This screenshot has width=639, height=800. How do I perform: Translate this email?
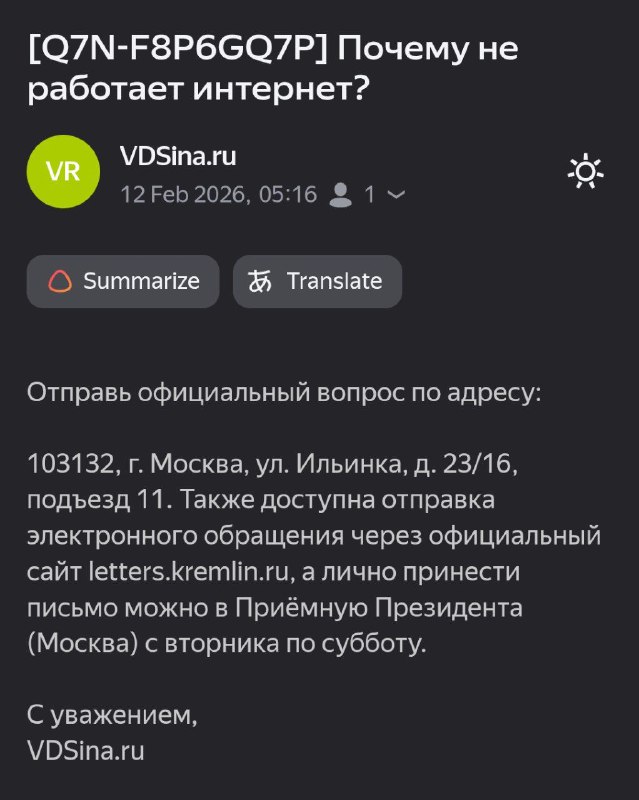pyautogui.click(x=317, y=281)
